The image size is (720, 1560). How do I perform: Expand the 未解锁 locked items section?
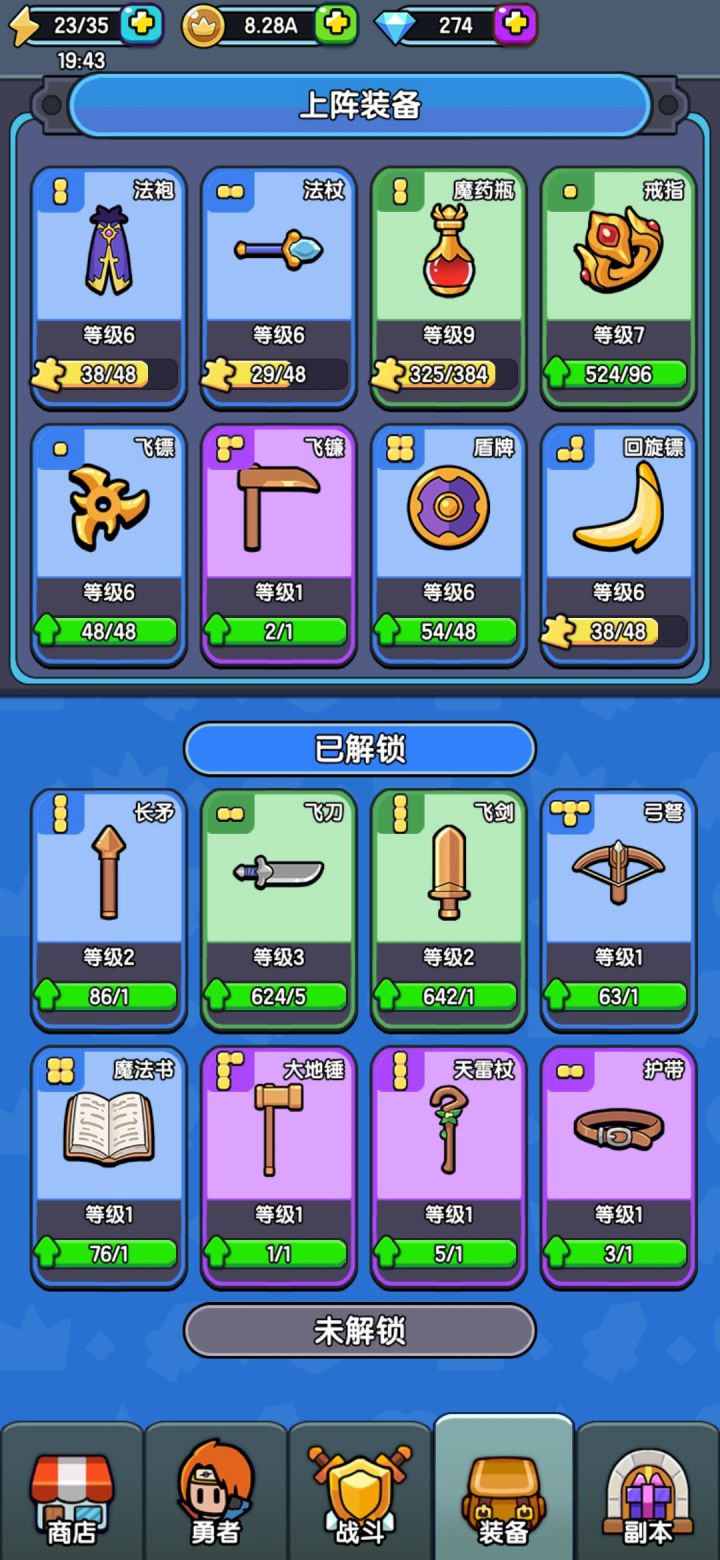[360, 1331]
